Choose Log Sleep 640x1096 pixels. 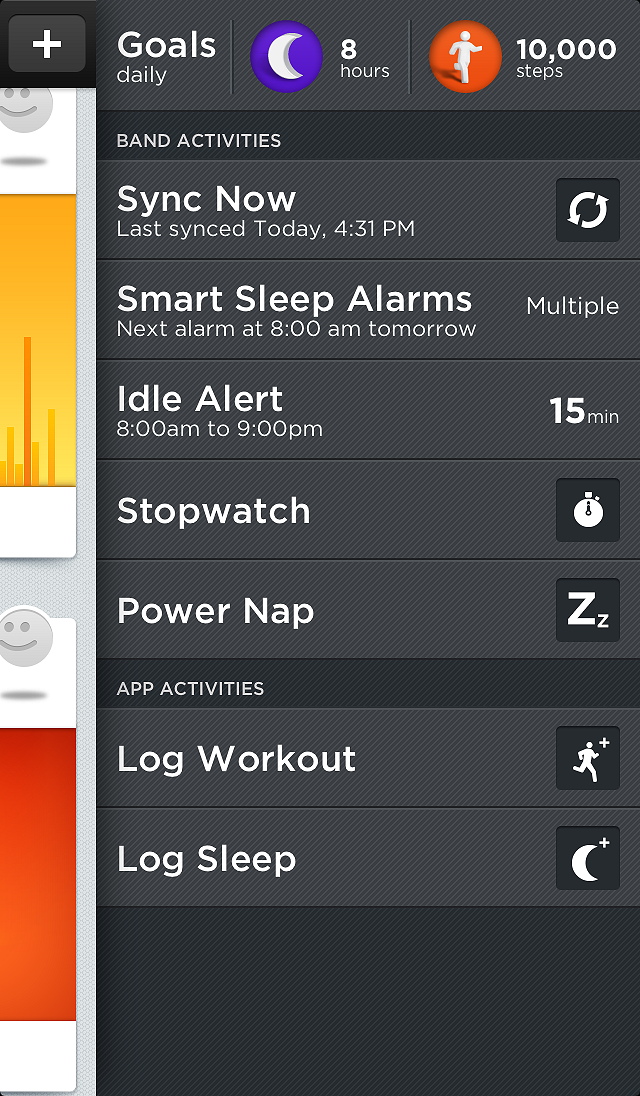(367, 859)
